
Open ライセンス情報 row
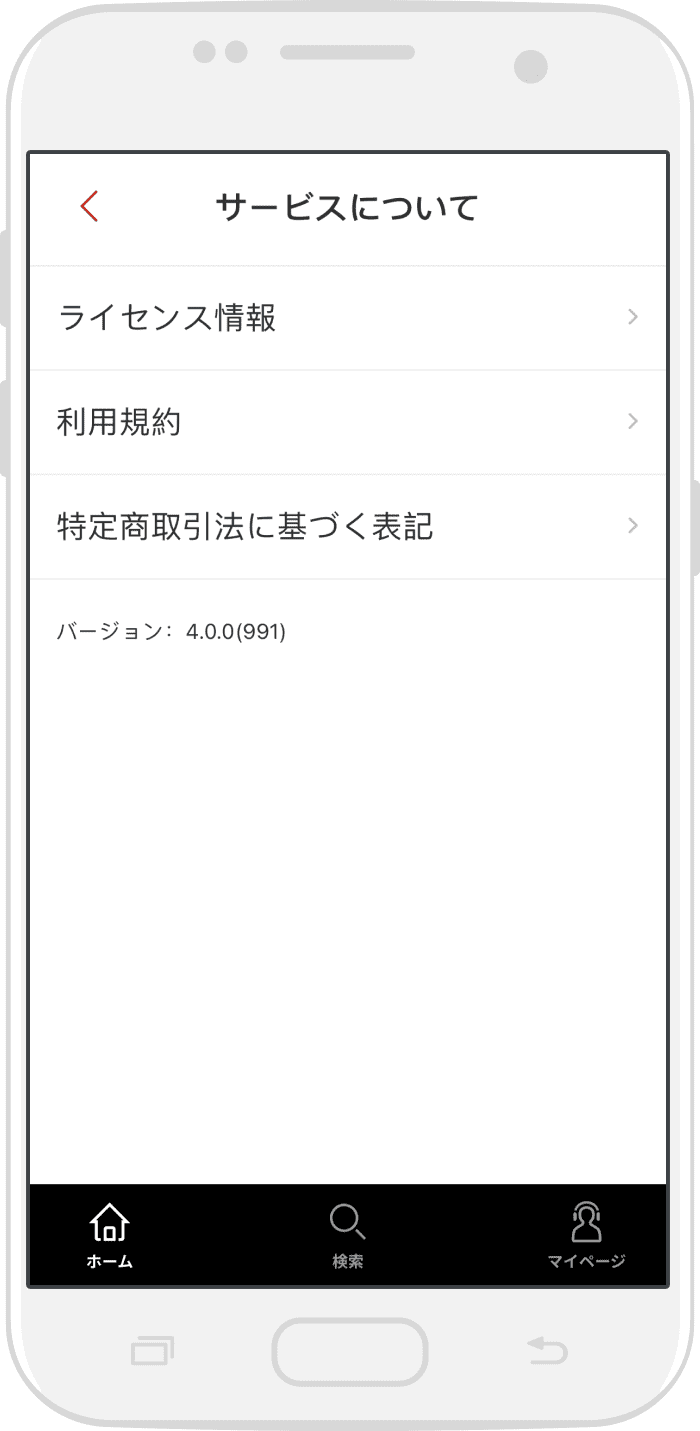tap(348, 318)
